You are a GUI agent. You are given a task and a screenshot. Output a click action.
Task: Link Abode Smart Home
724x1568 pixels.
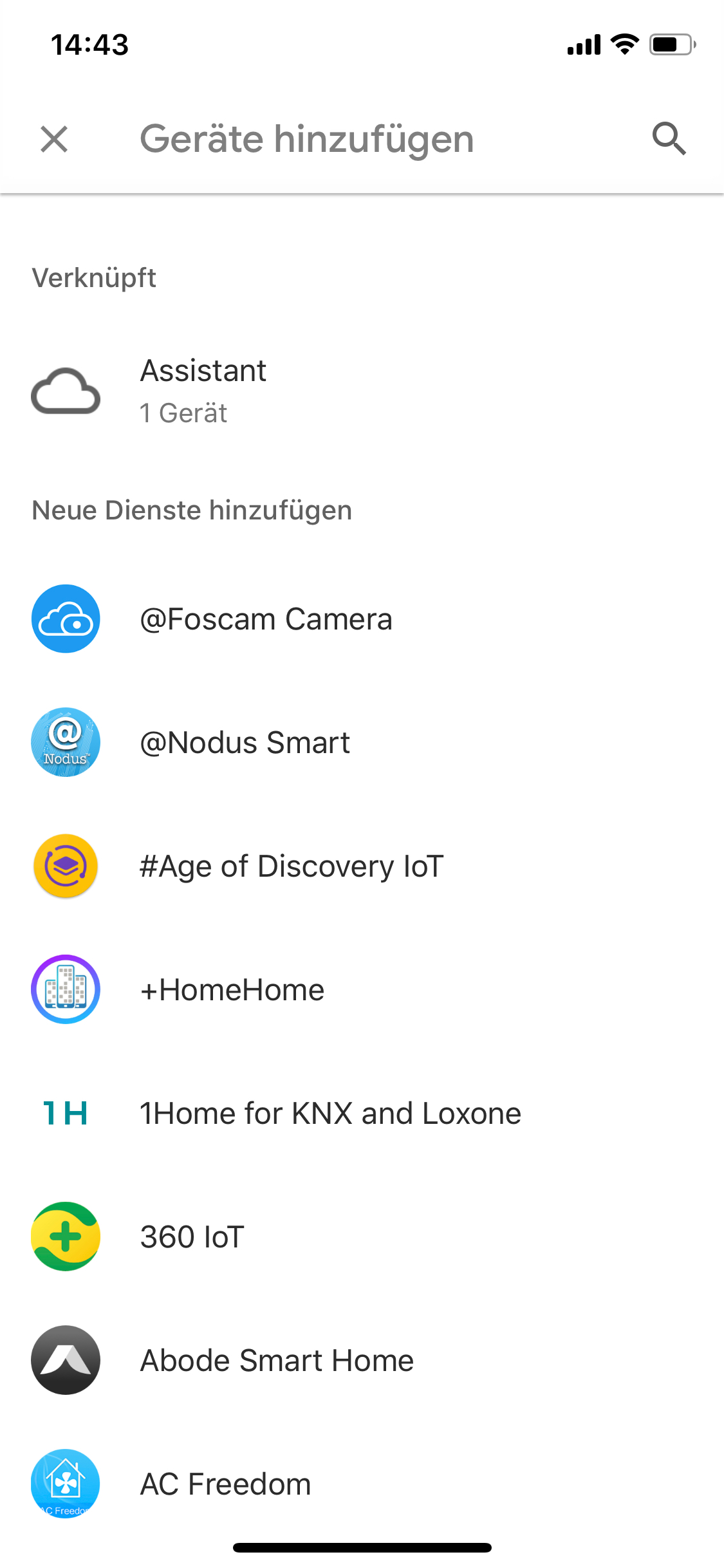[277, 1361]
